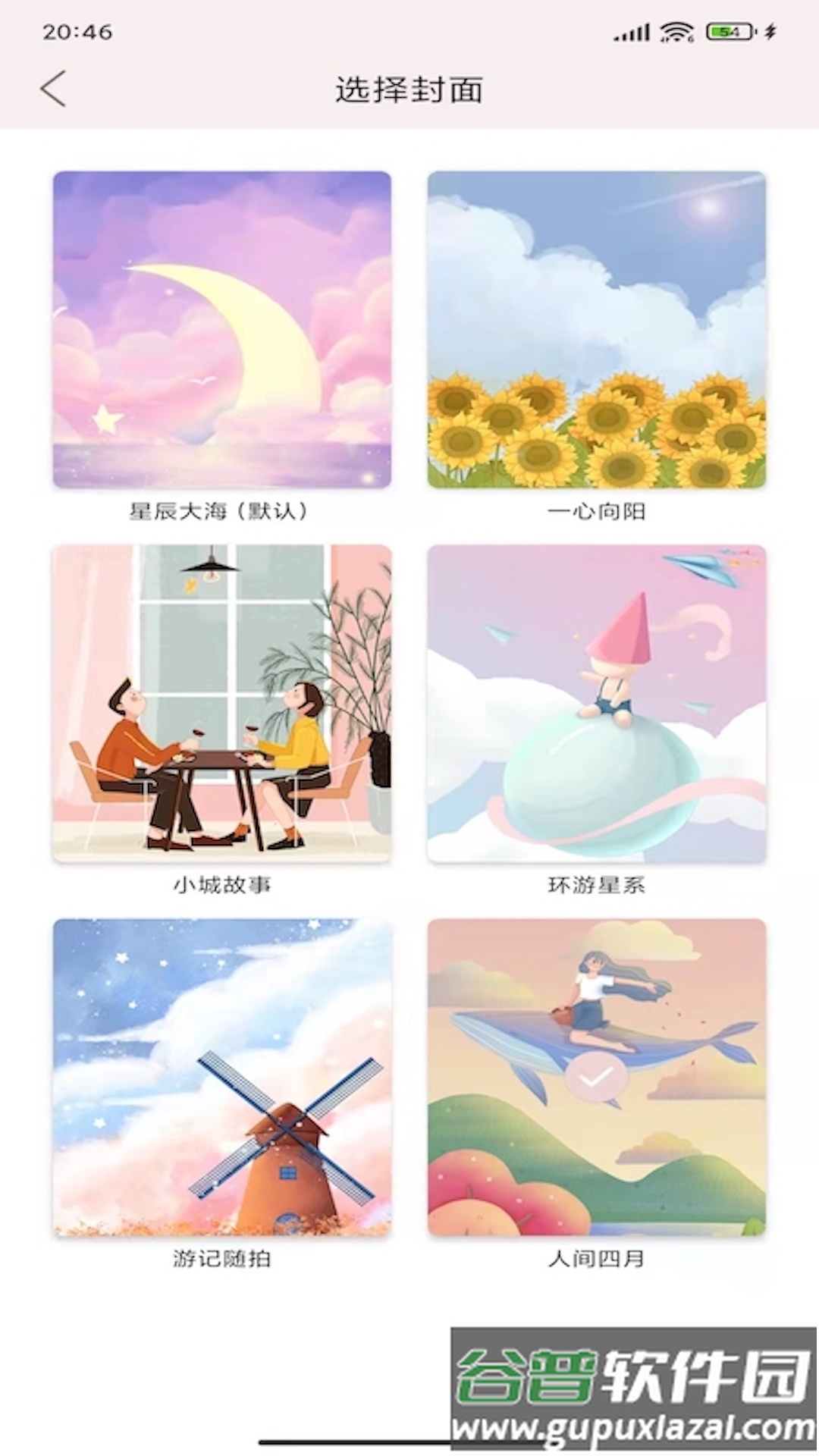
Task: Select the 星辰大海 default cover thumbnail
Action: [221, 330]
